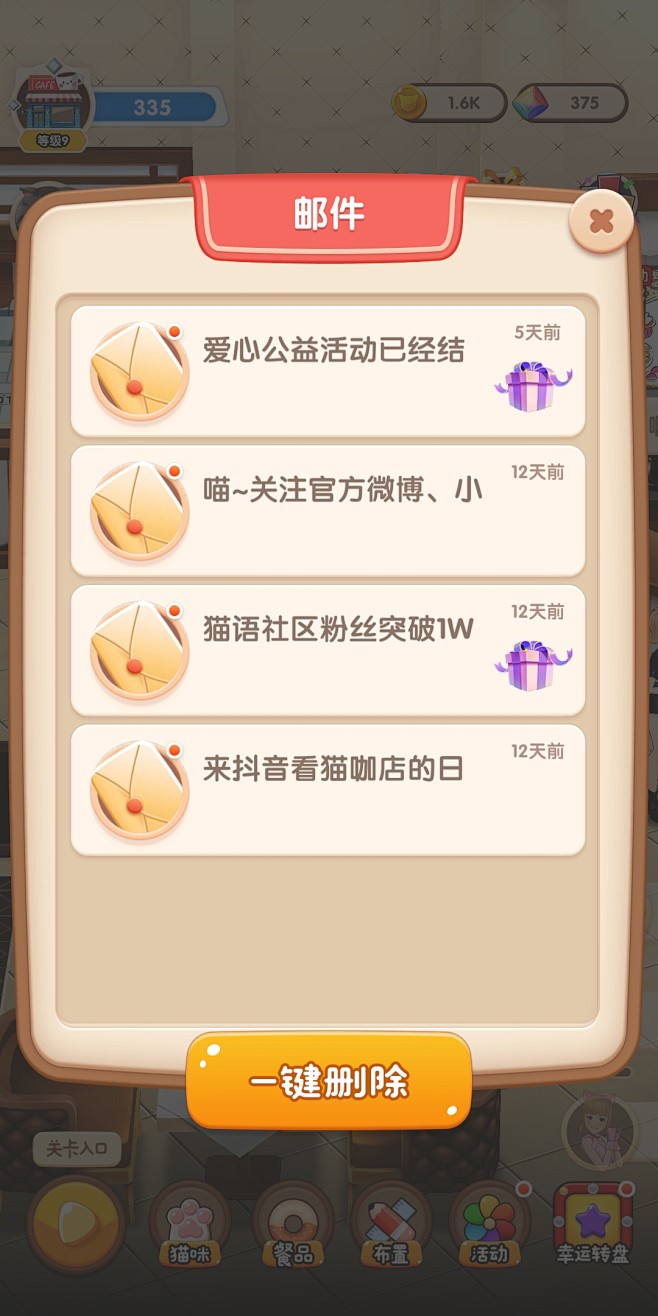Viewport: 658px width, 1316px height.
Task: Open the 爱心公益活动已经结 mail
Action: coord(328,371)
